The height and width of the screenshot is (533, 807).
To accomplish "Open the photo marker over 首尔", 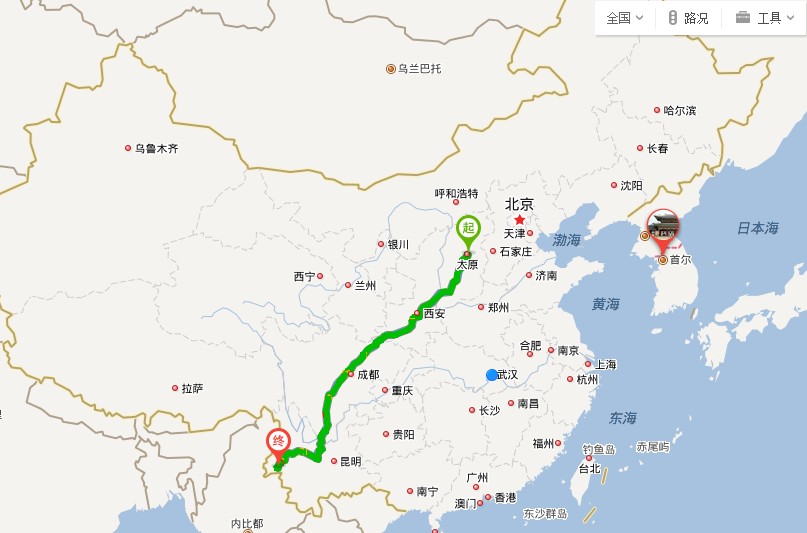I will click(x=663, y=227).
